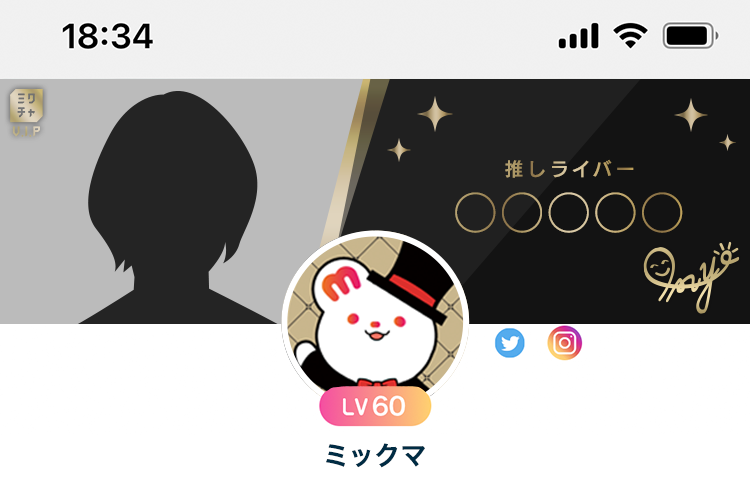Image resolution: width=750 pixels, height=477 pixels.
Task: Open the linked Instagram account
Action: click(565, 344)
